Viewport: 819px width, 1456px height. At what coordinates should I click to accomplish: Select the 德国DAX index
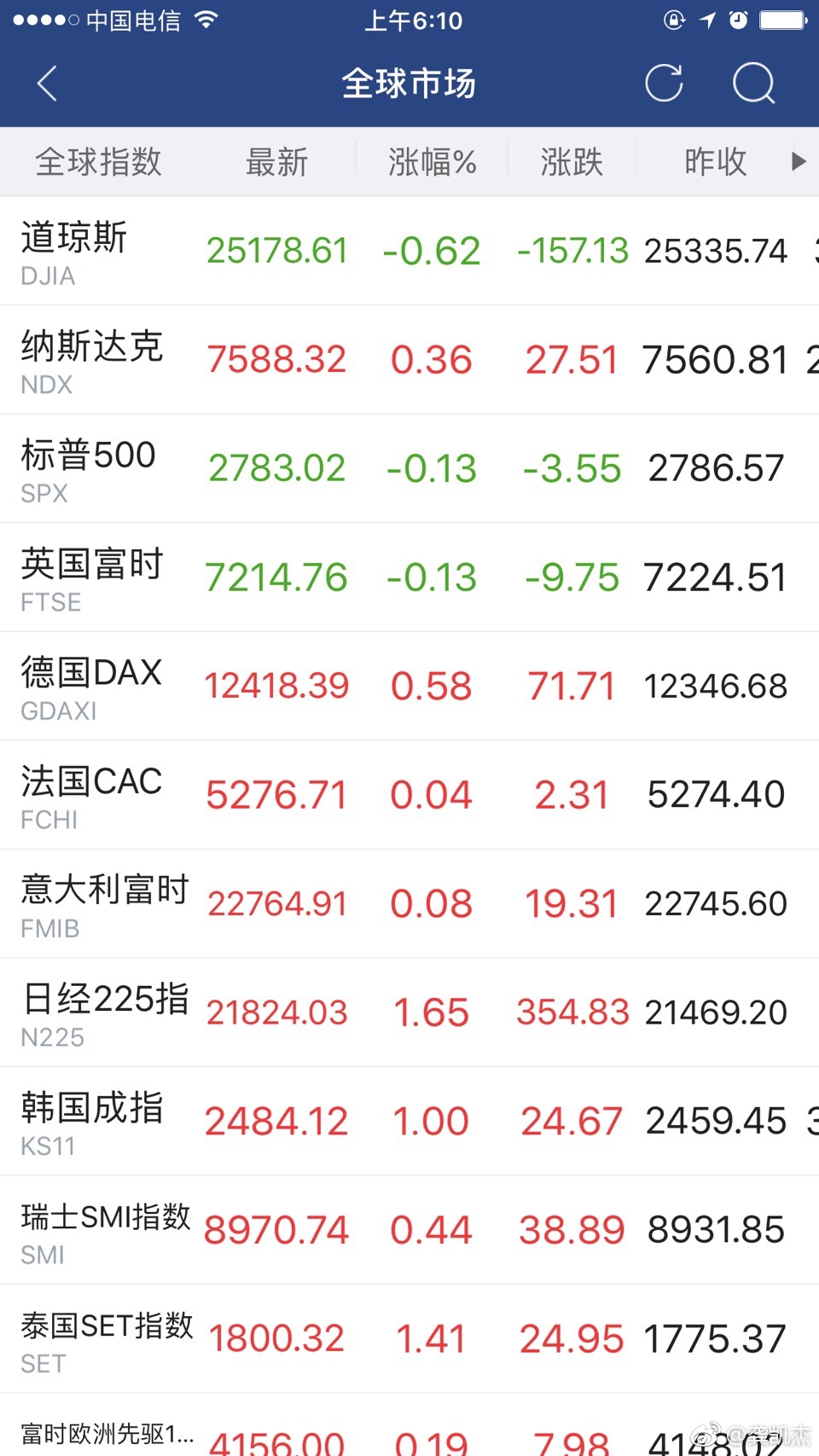[x=409, y=686]
